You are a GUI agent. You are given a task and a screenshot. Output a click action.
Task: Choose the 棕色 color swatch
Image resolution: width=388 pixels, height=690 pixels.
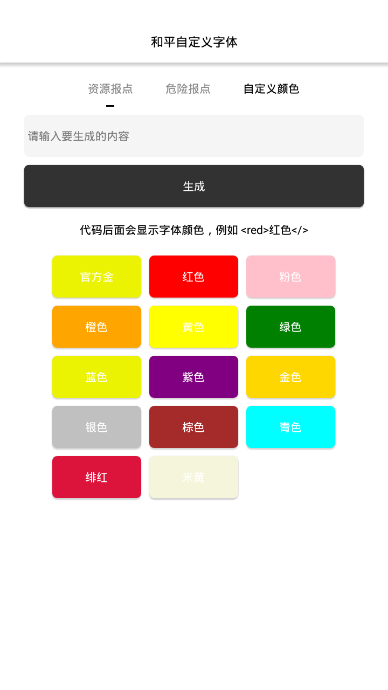194,427
